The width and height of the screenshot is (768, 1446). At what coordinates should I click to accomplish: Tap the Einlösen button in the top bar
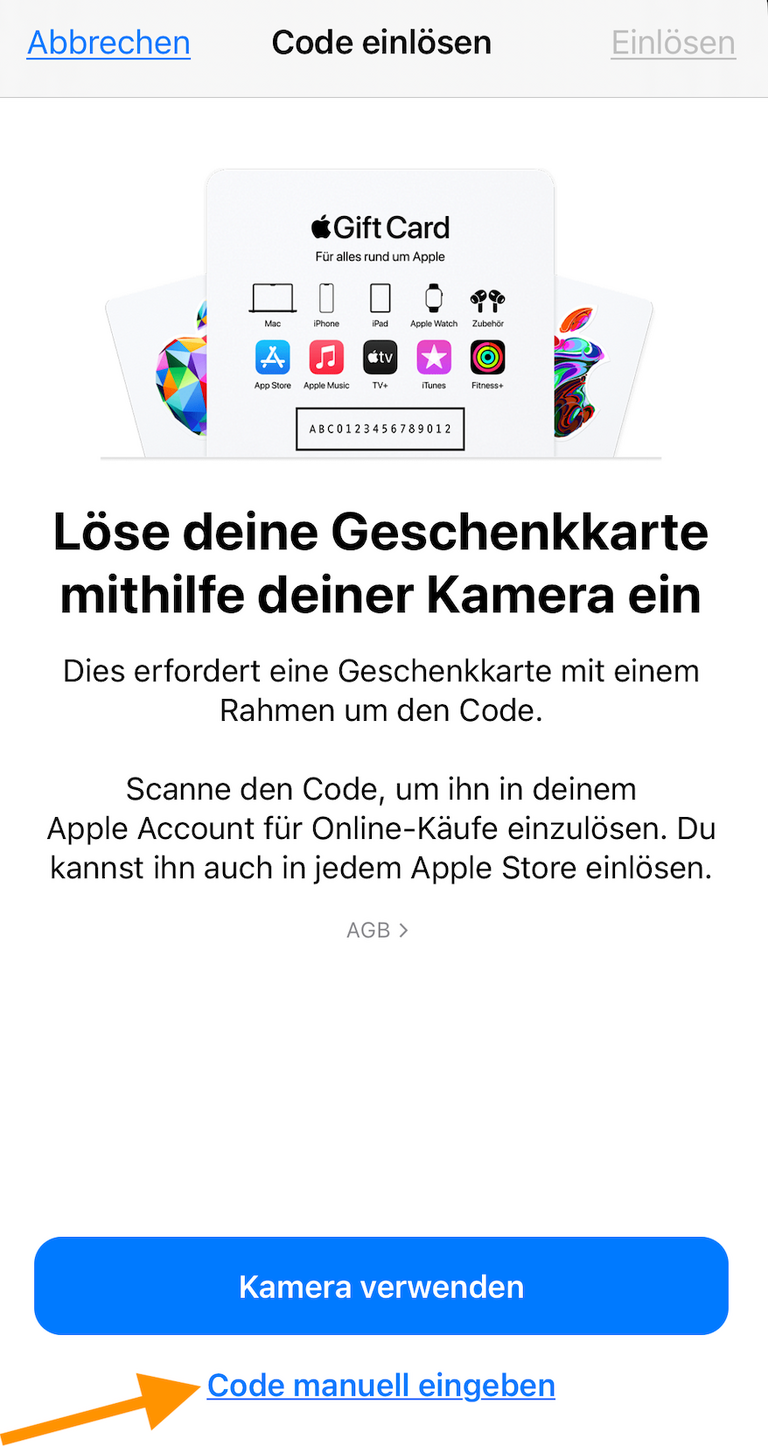(x=673, y=43)
